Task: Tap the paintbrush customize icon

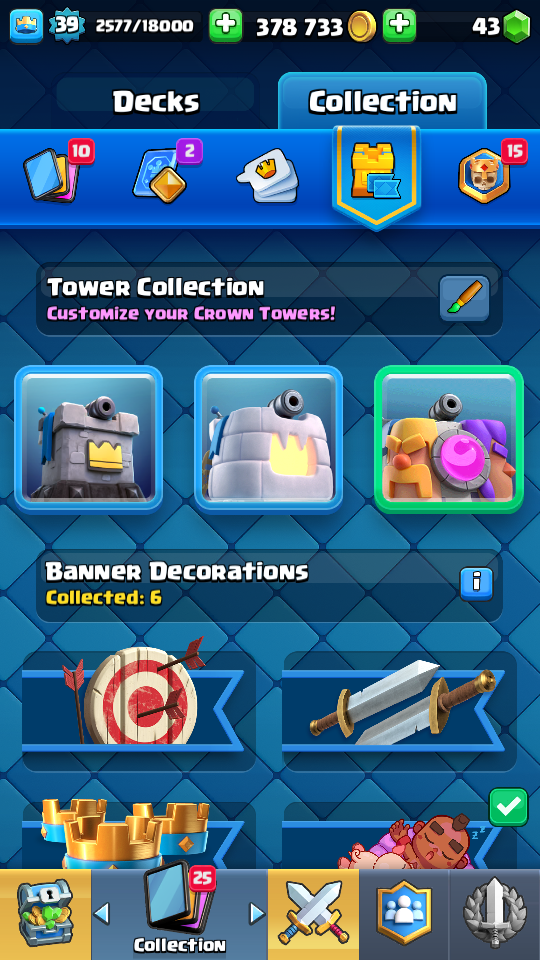Action: 465,299
